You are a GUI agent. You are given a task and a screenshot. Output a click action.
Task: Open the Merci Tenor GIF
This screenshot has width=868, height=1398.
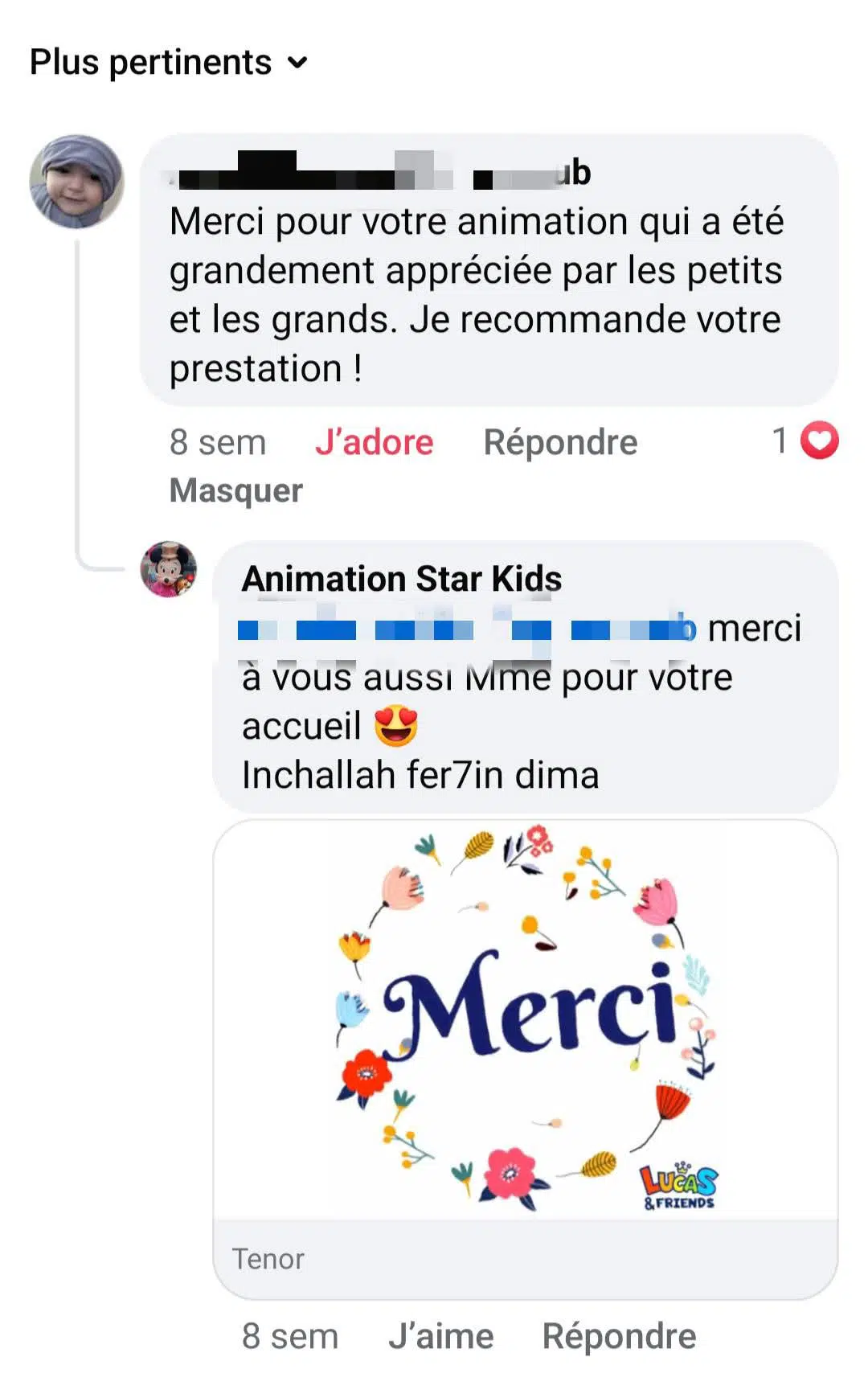[x=526, y=1021]
